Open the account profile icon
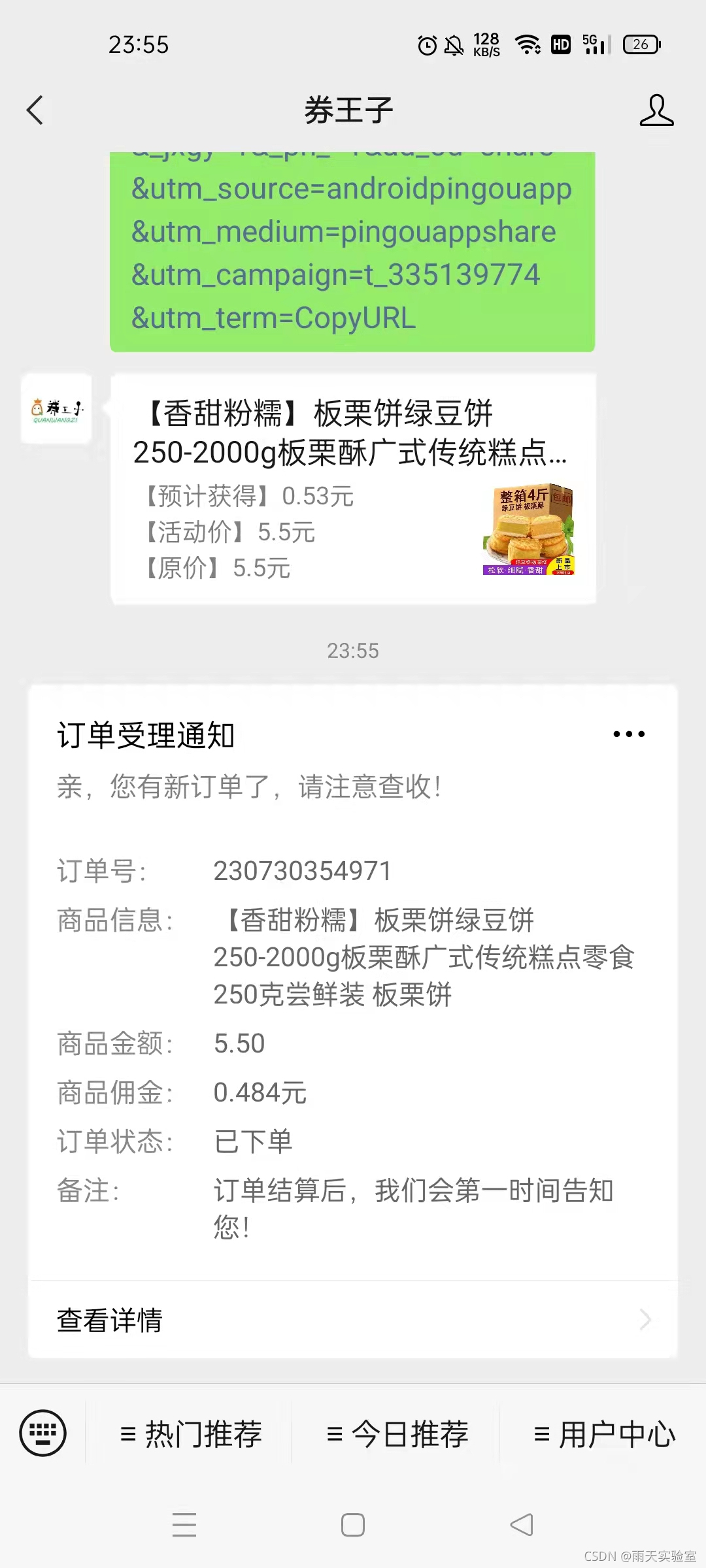This screenshot has width=706, height=1568. pos(656,110)
